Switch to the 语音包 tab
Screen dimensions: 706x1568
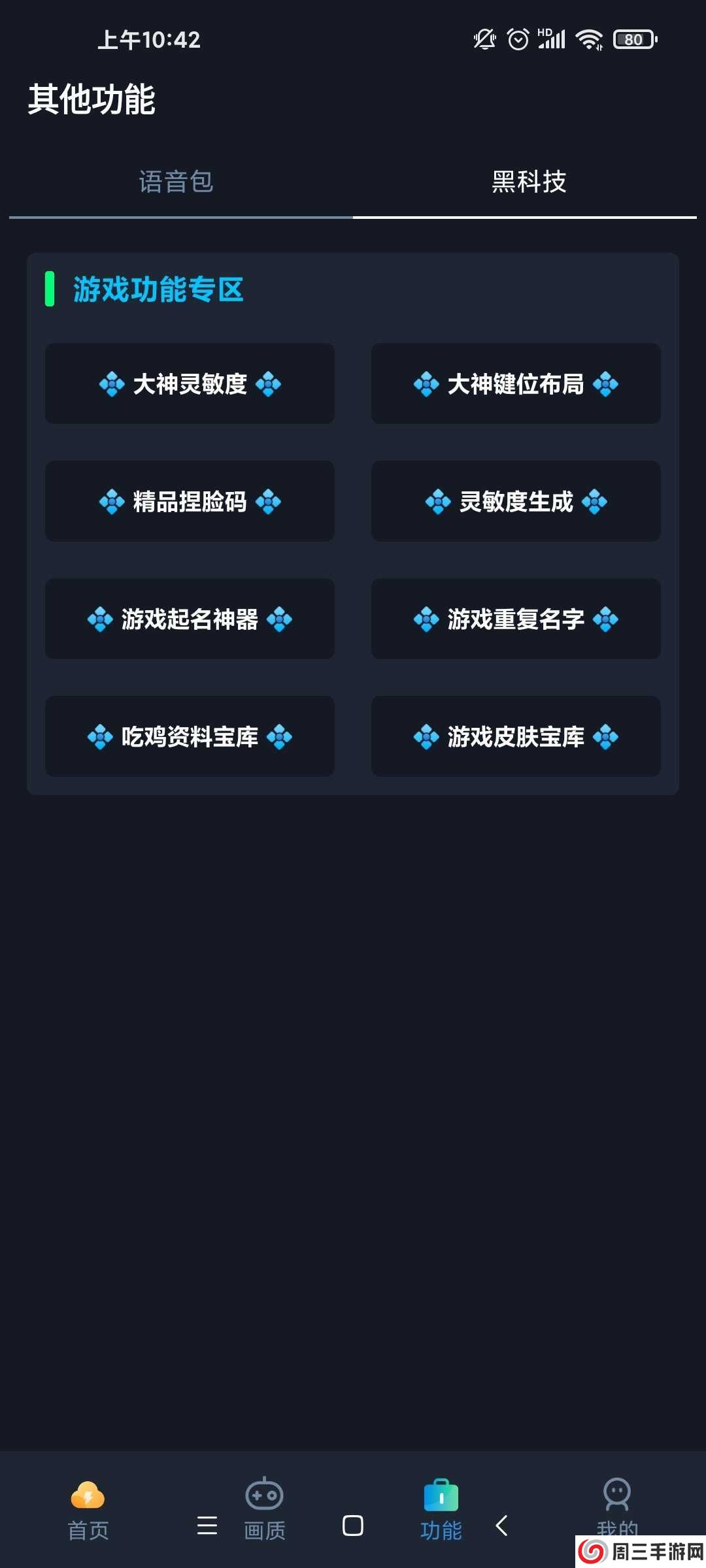(176, 183)
